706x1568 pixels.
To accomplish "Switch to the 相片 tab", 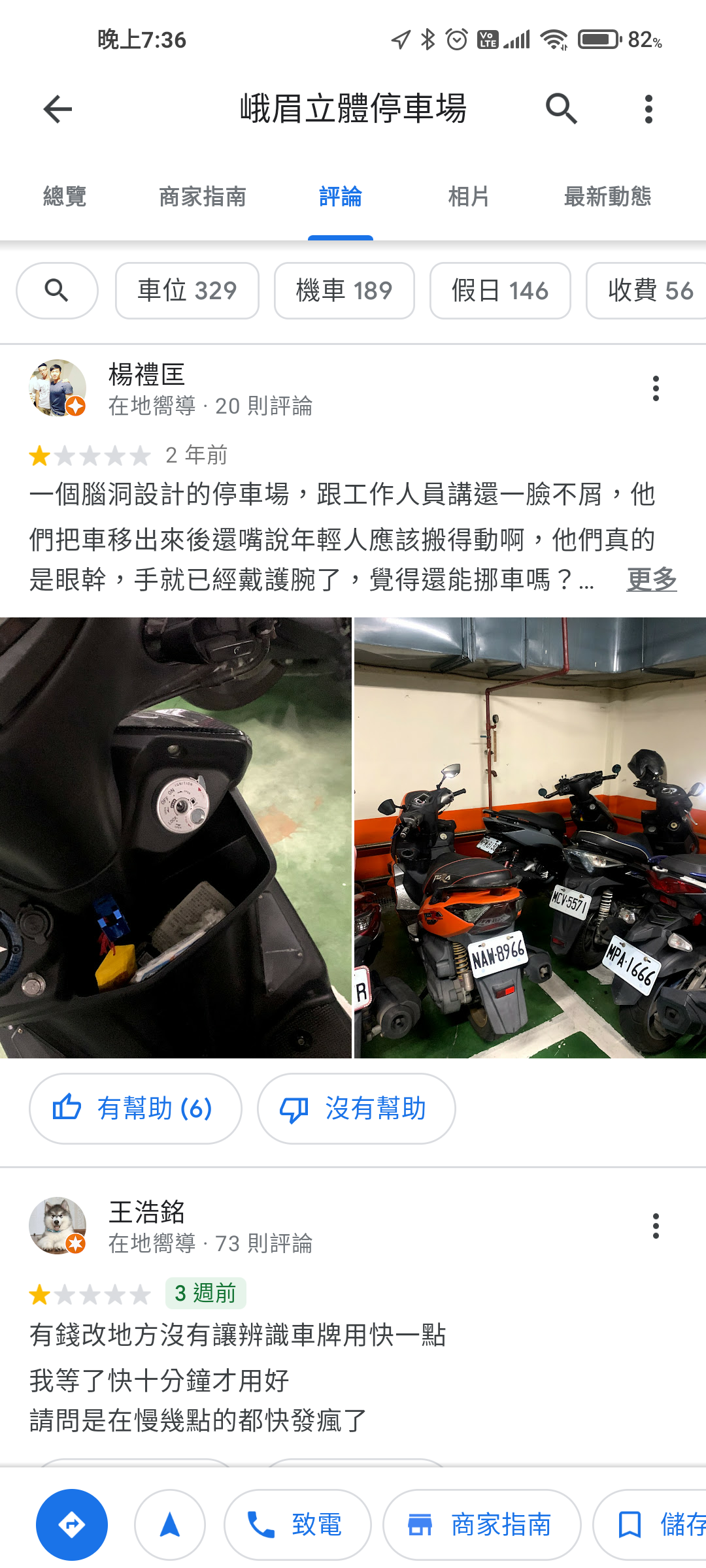I will [x=469, y=196].
